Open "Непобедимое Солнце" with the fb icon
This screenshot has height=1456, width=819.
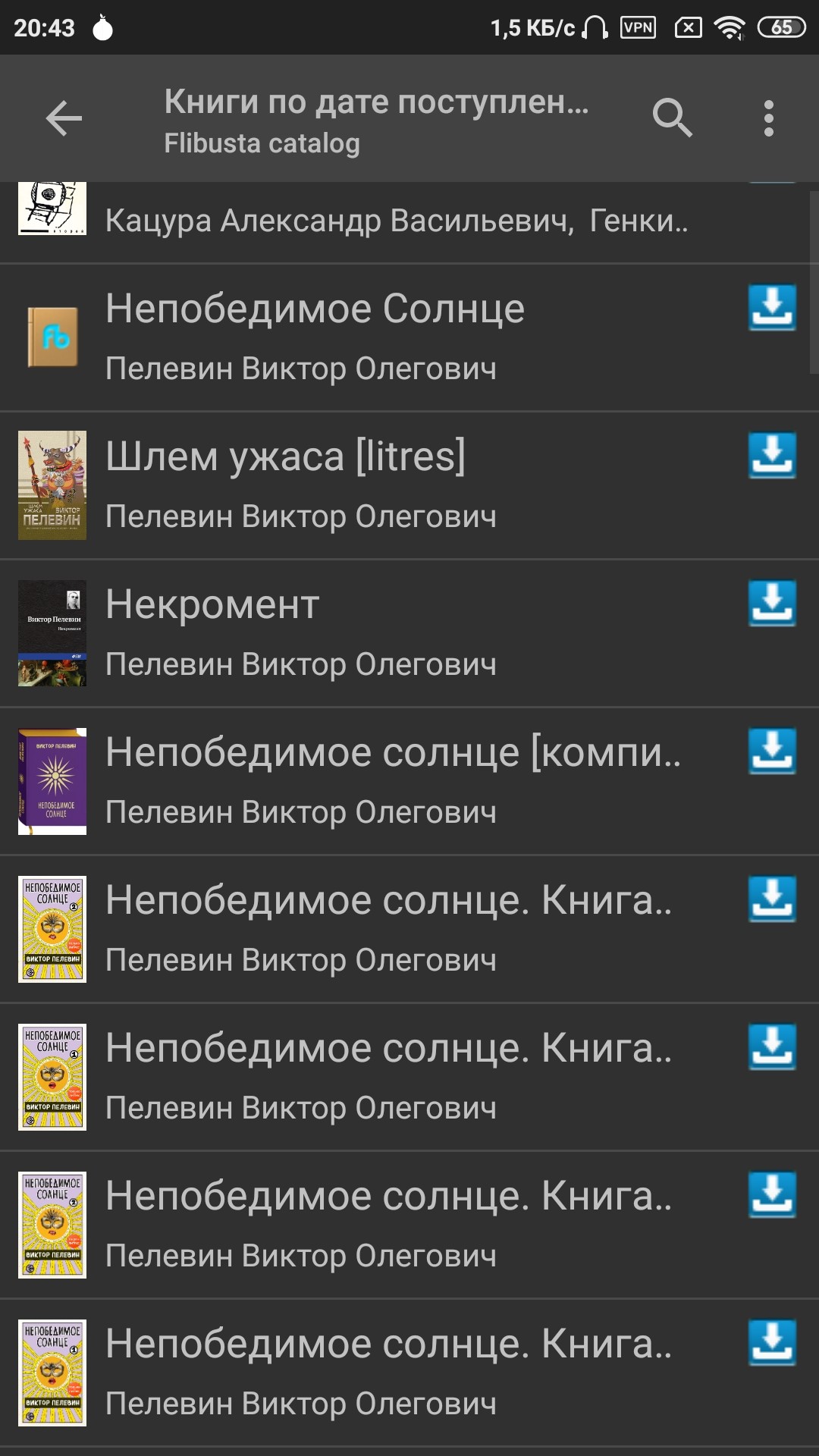(379, 337)
